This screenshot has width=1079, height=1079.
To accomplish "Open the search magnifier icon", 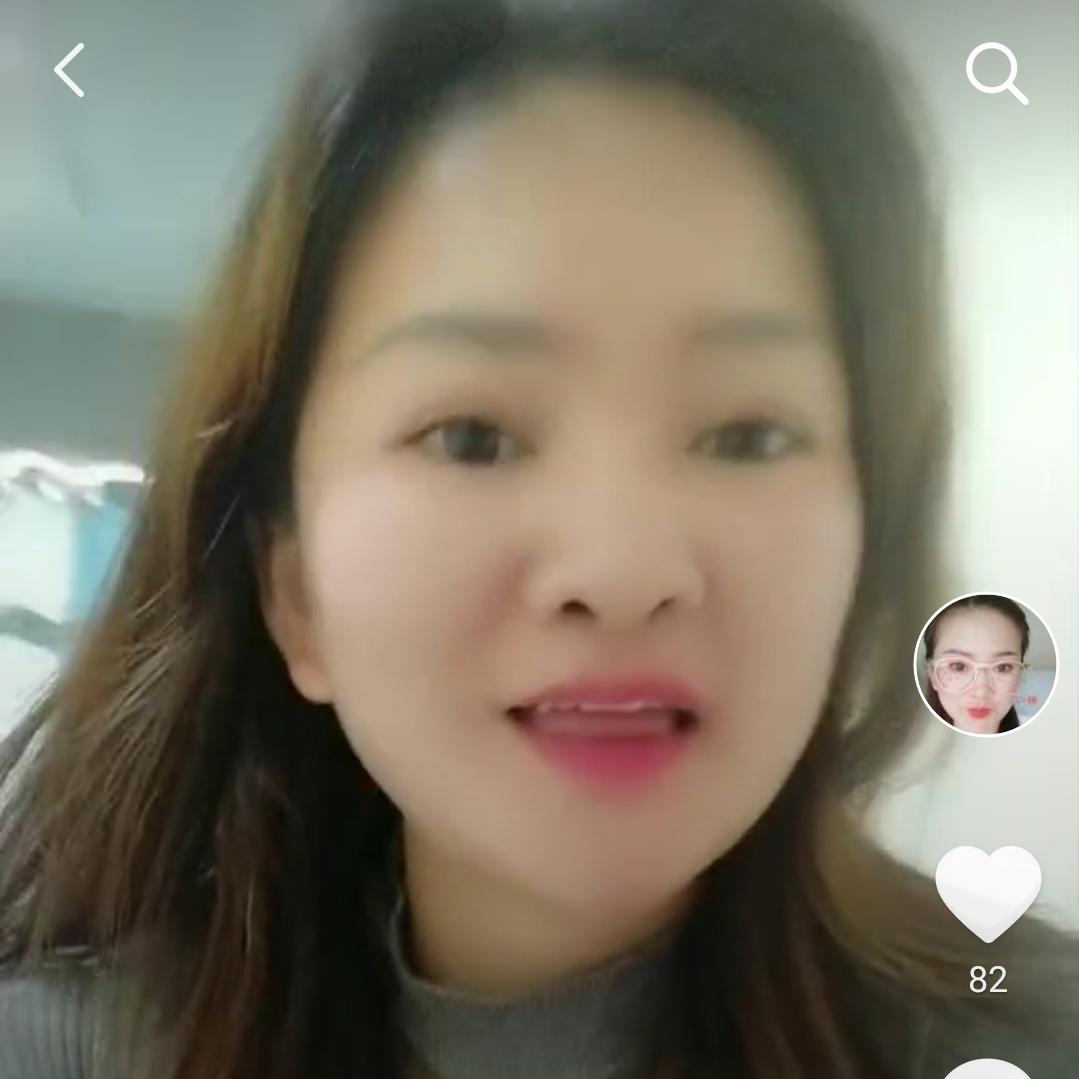I will (x=996, y=73).
